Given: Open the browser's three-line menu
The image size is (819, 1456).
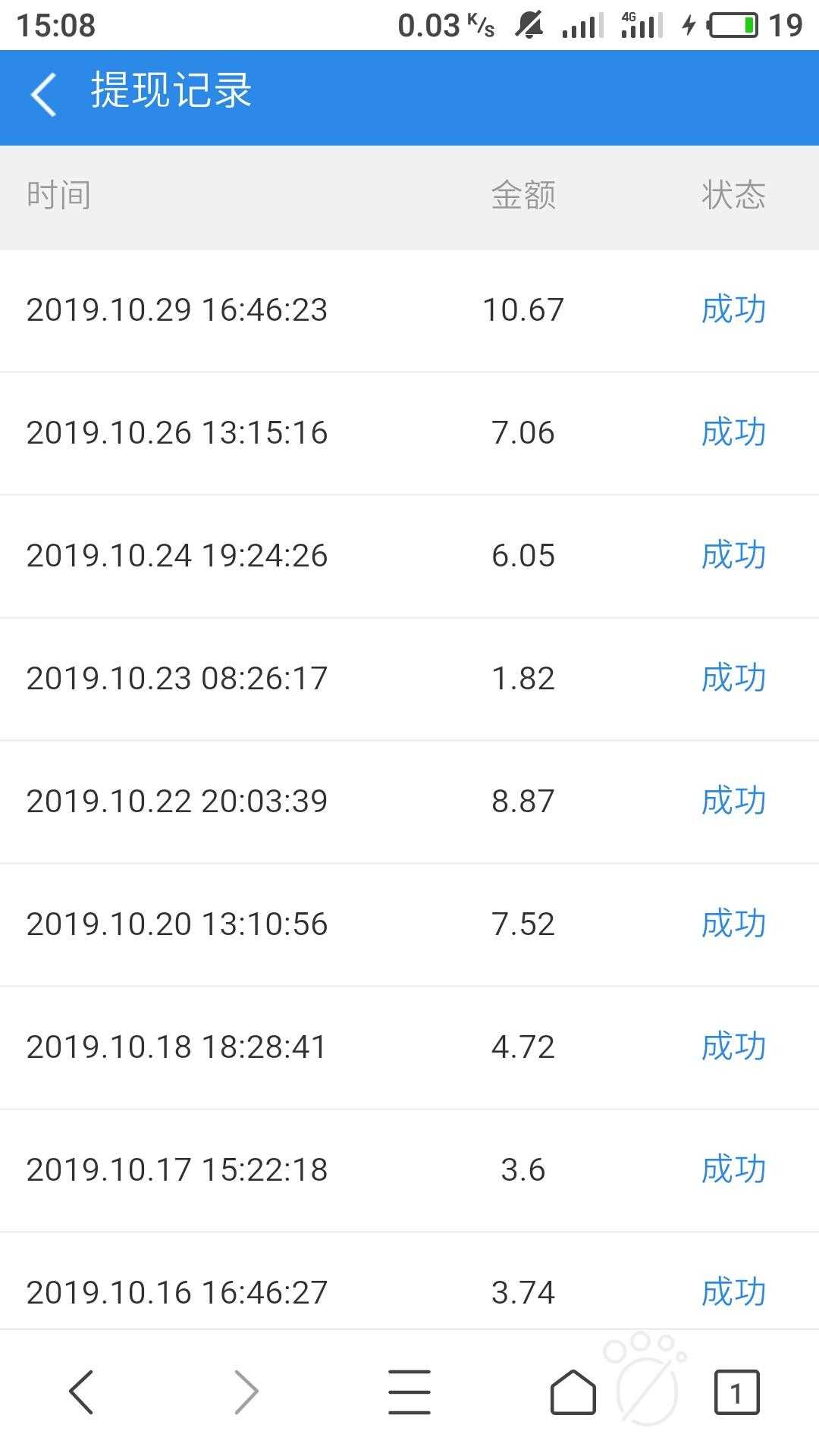Looking at the screenshot, I should pyautogui.click(x=409, y=1392).
